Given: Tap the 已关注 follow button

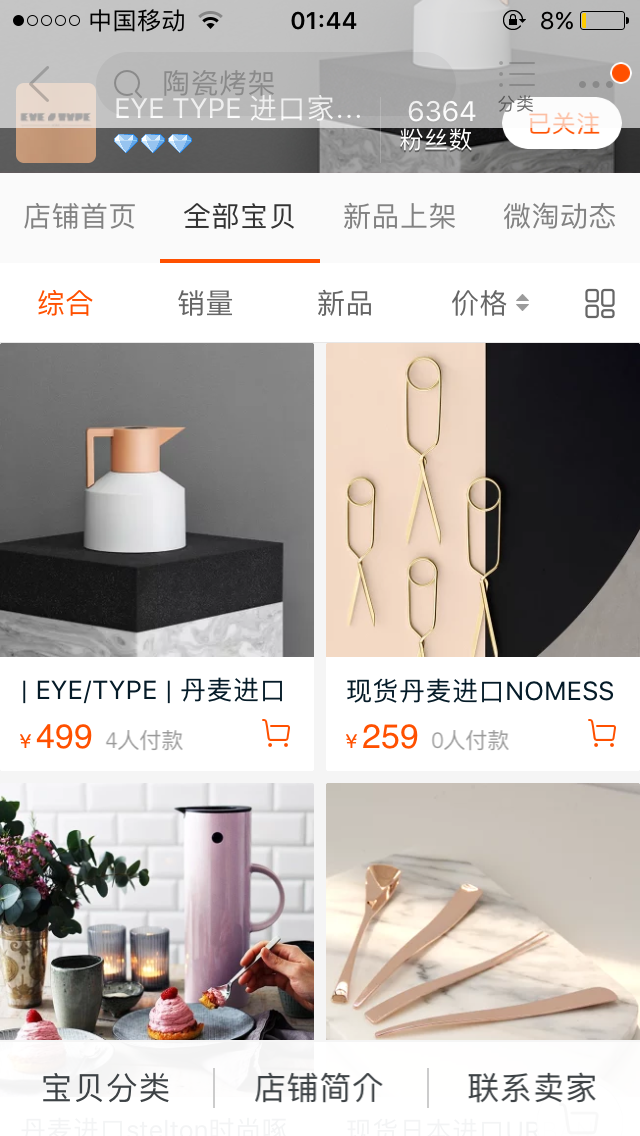Looking at the screenshot, I should [562, 124].
